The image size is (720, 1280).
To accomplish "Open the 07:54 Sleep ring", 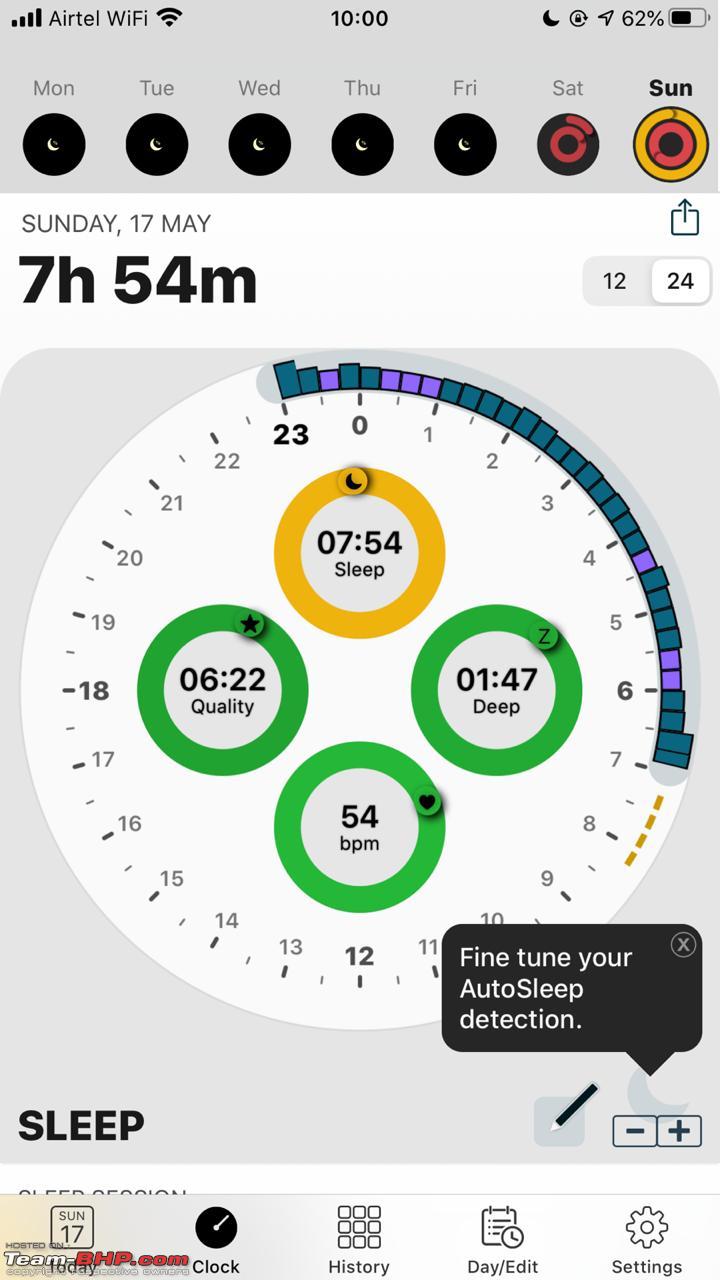I will point(360,553).
